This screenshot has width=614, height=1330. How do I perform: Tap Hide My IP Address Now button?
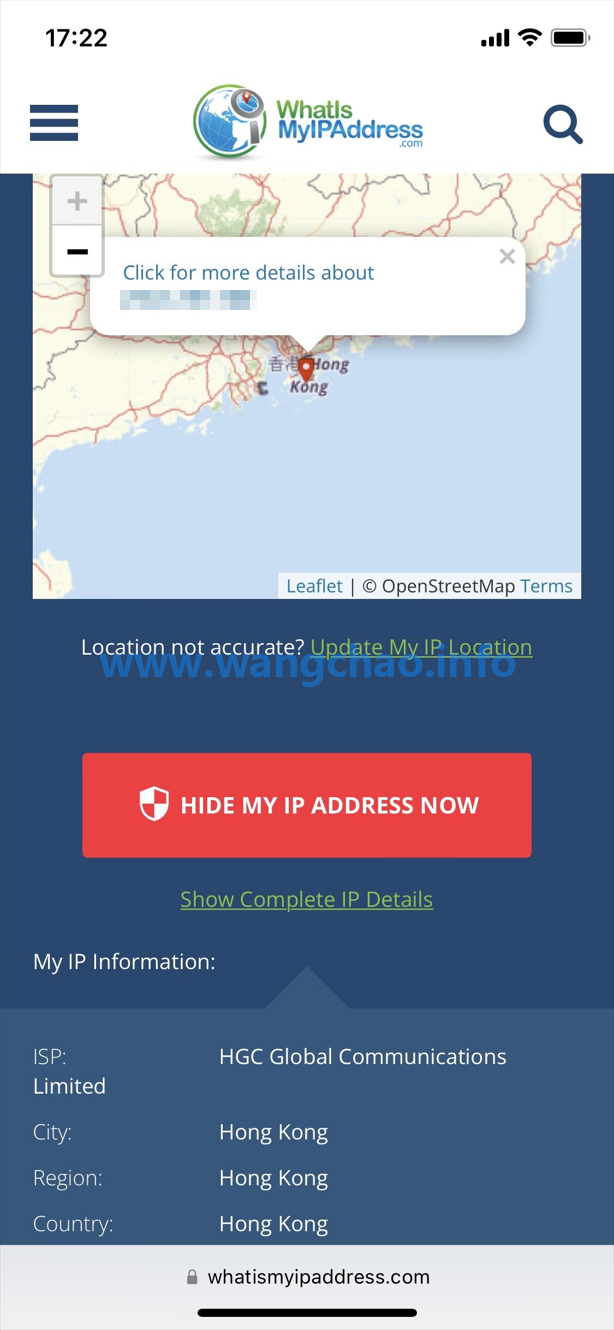pyautogui.click(x=307, y=805)
